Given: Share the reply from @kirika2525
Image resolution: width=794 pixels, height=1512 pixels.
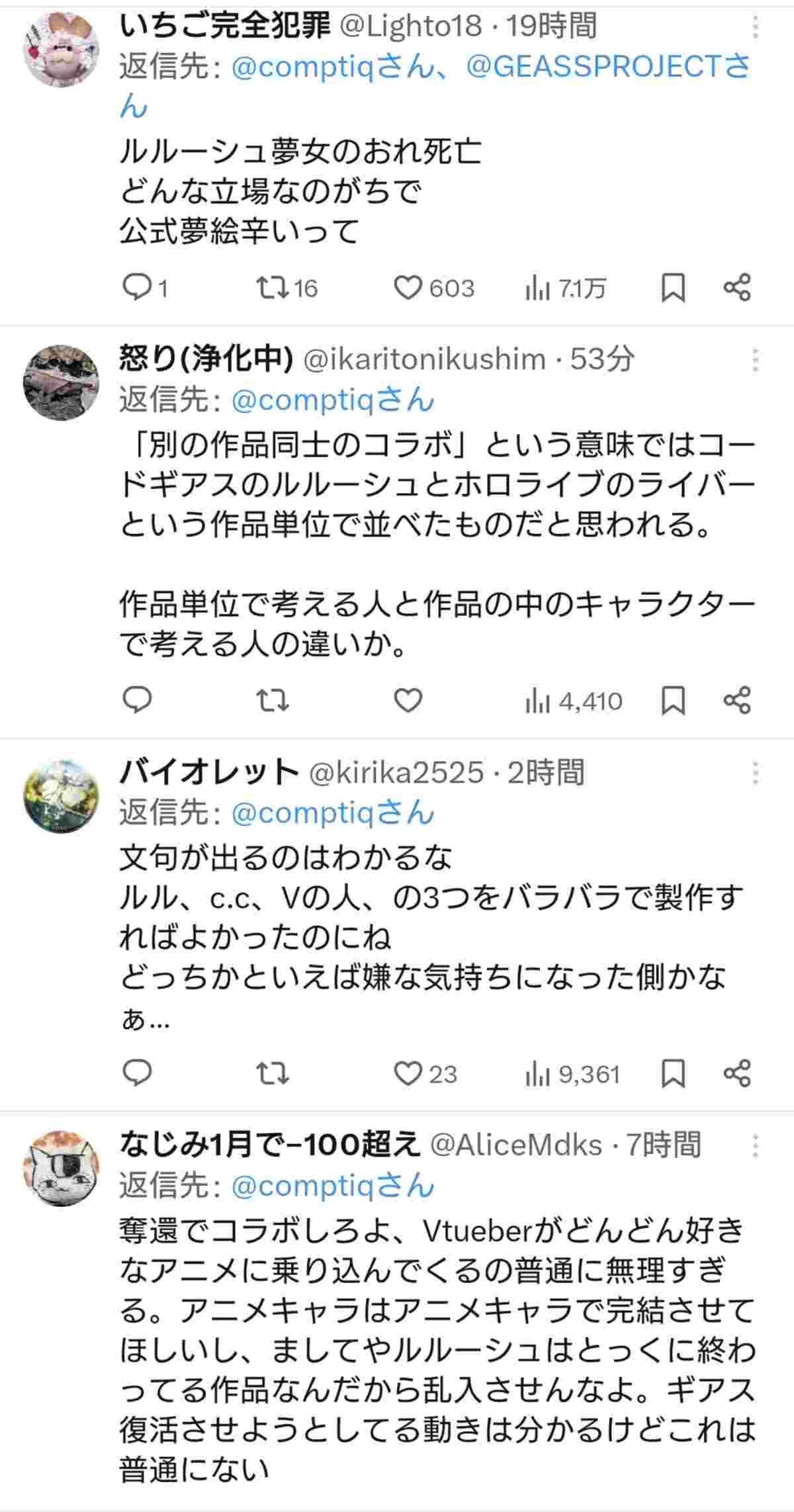Looking at the screenshot, I should (x=737, y=1074).
